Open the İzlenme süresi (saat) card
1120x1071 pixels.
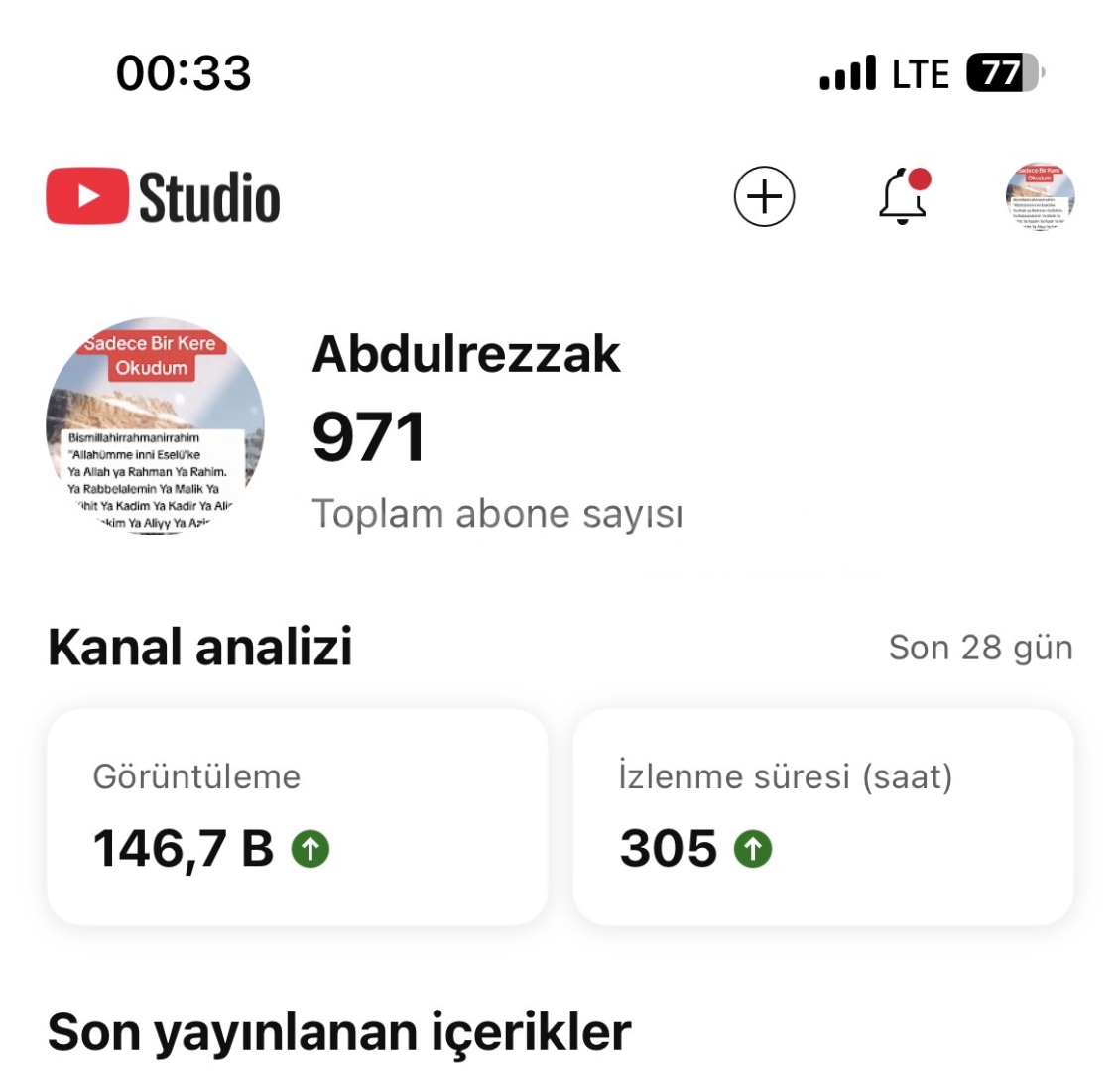(x=822, y=817)
